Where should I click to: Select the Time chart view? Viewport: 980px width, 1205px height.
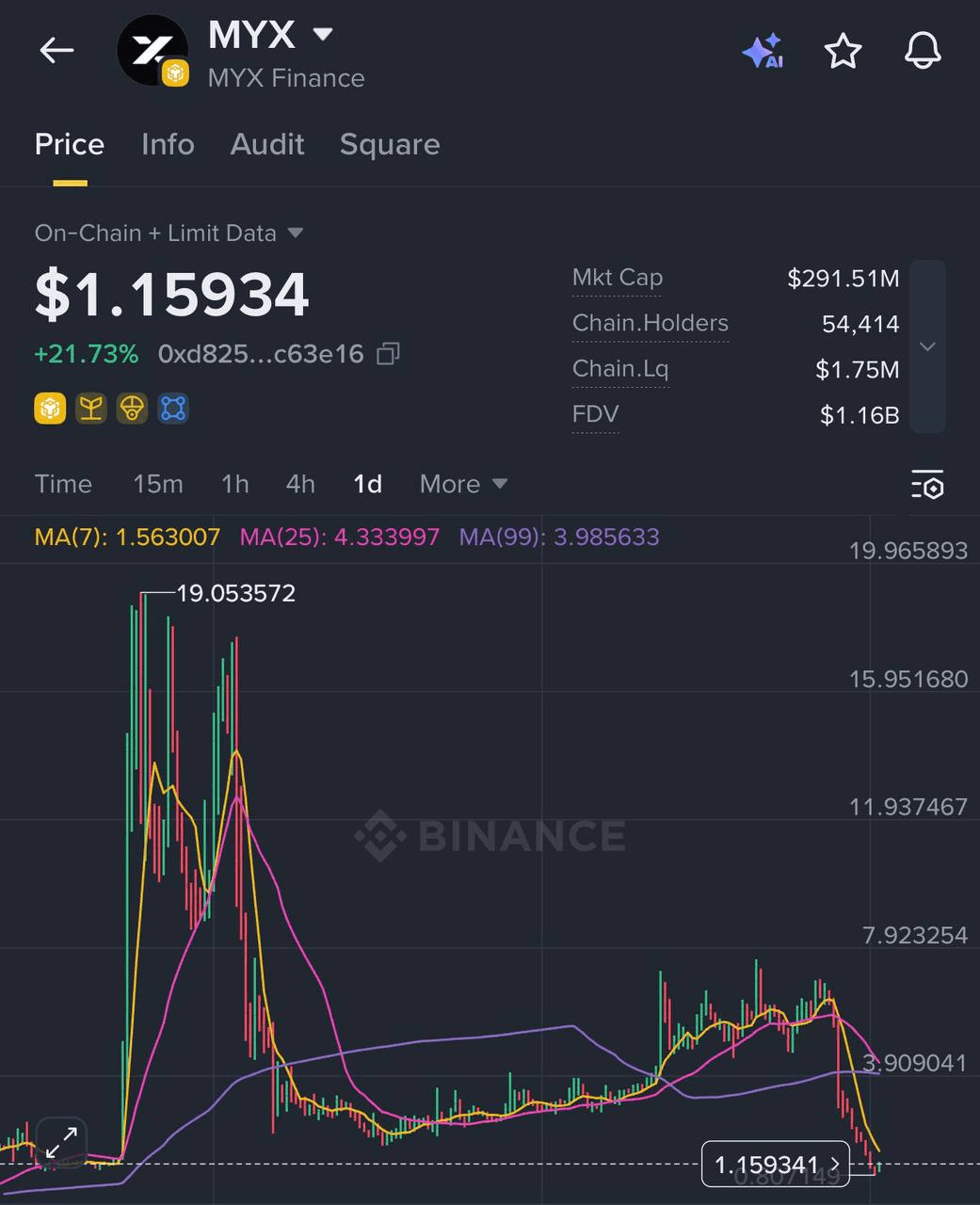tap(63, 484)
